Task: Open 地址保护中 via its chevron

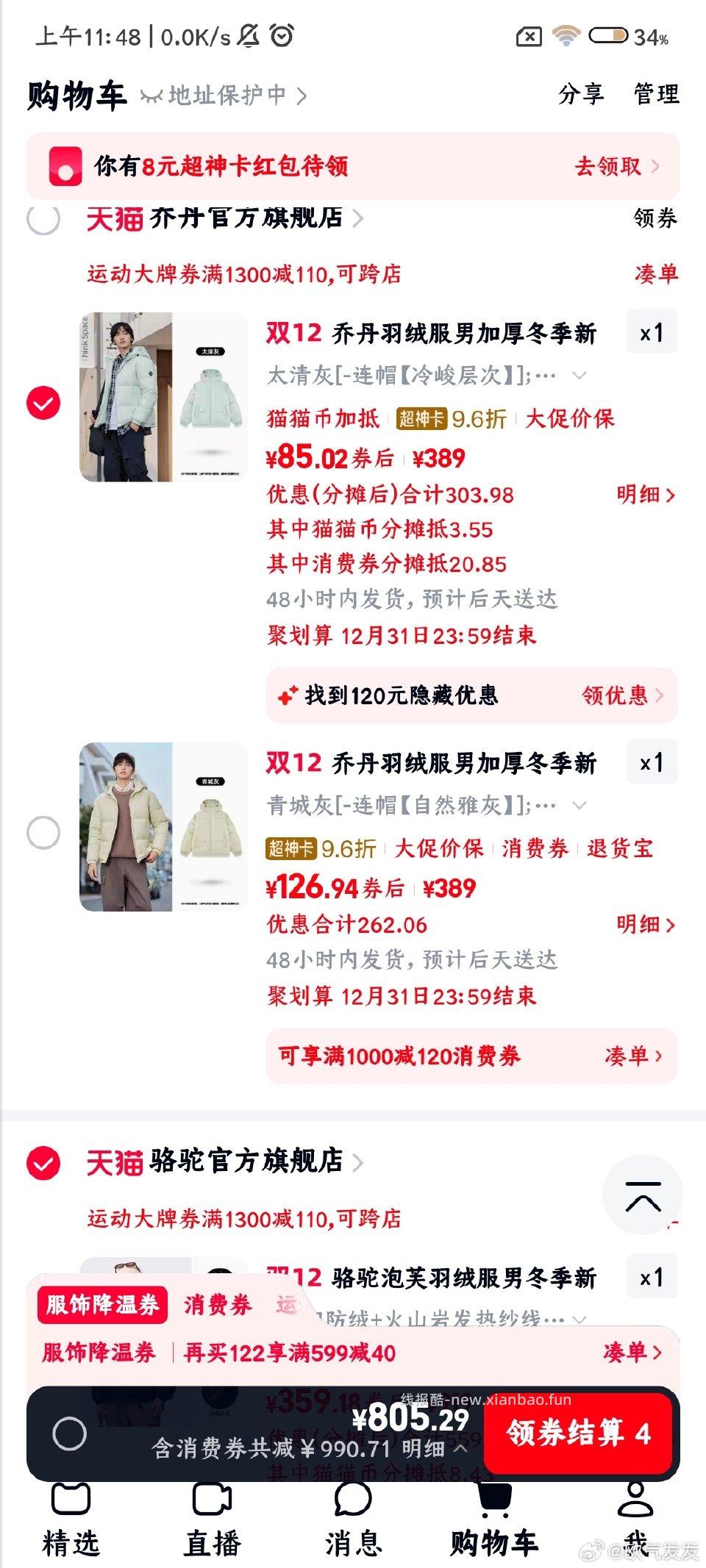Action: pos(299,95)
